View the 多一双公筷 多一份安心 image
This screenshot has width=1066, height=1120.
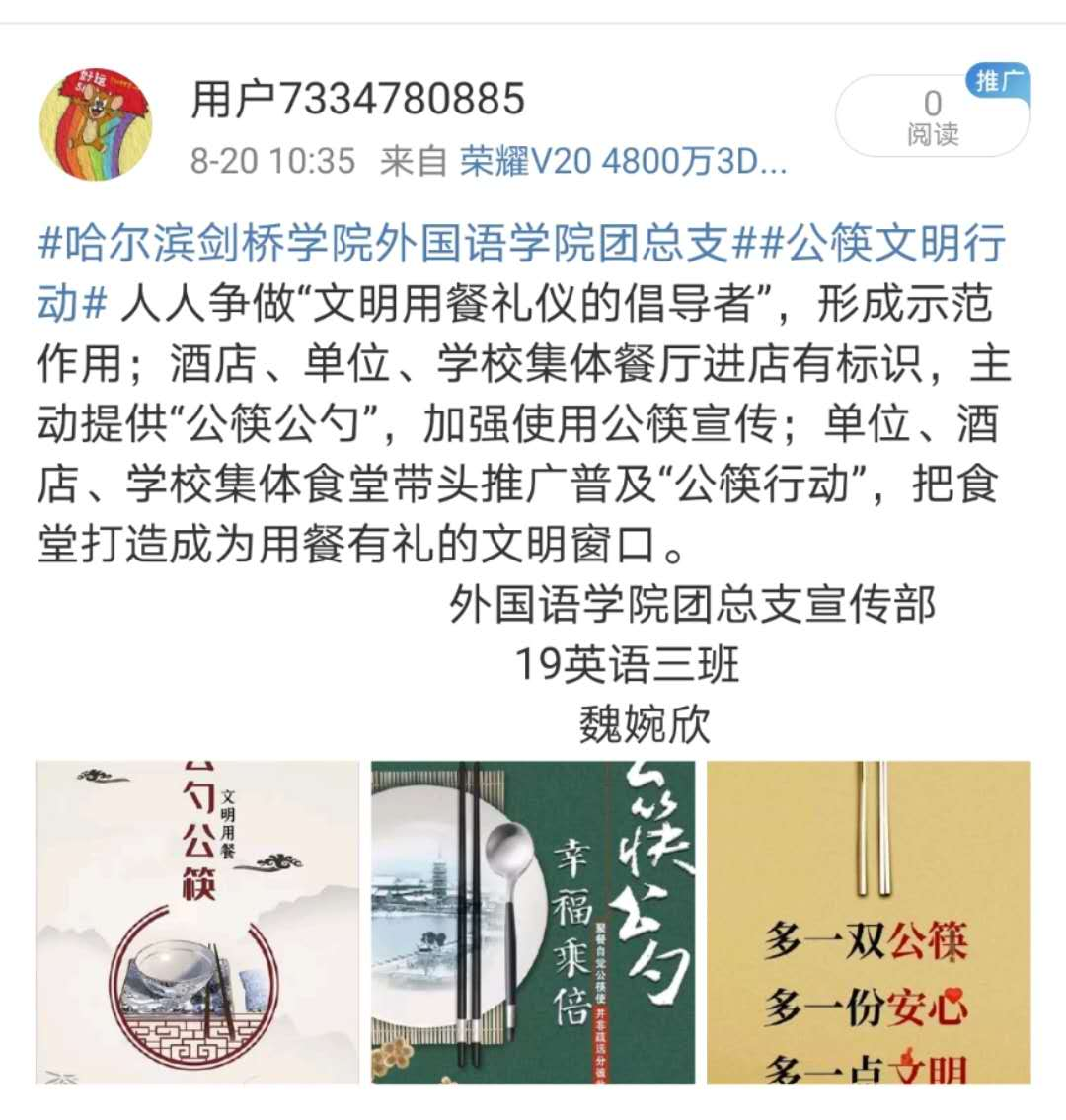pos(869,922)
